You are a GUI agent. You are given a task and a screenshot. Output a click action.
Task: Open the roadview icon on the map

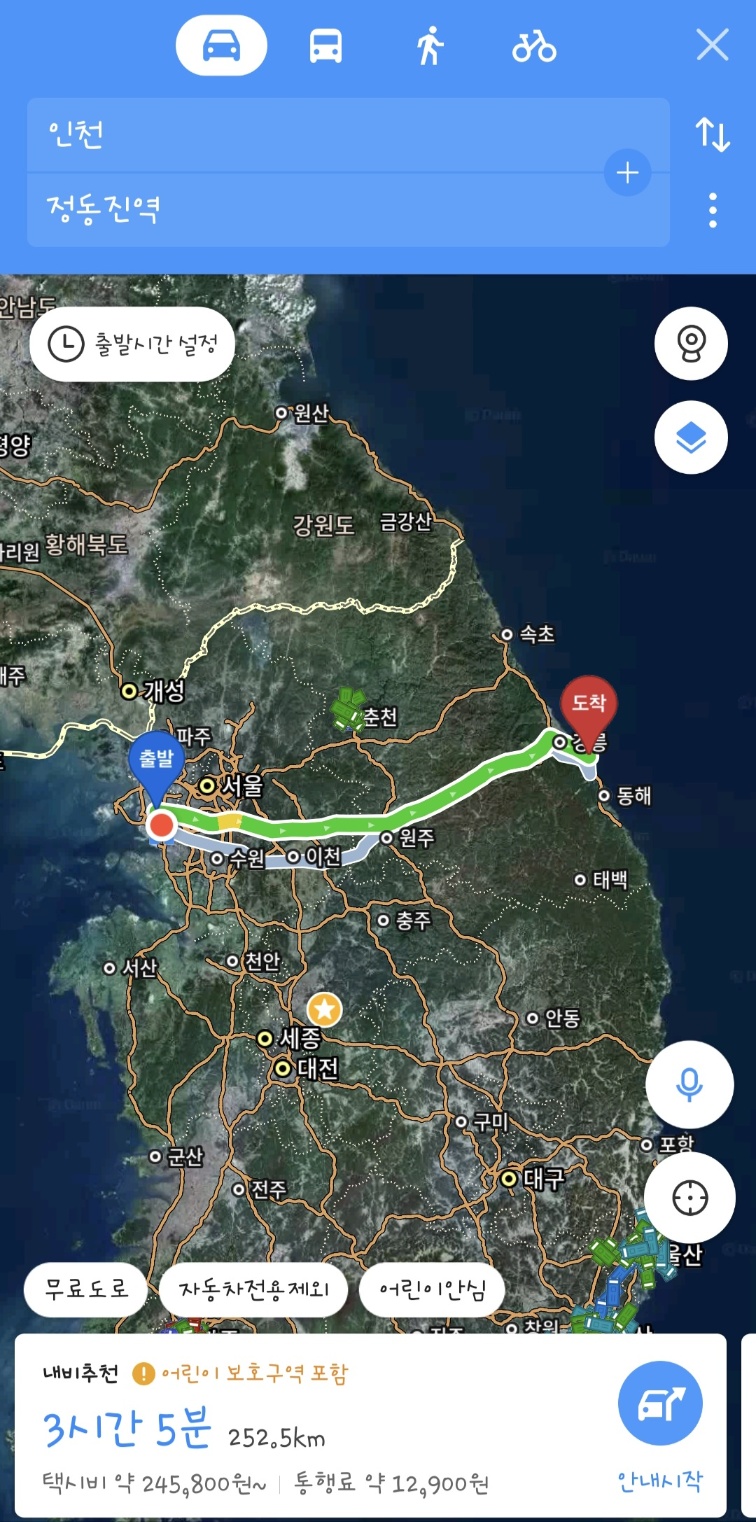pos(691,343)
